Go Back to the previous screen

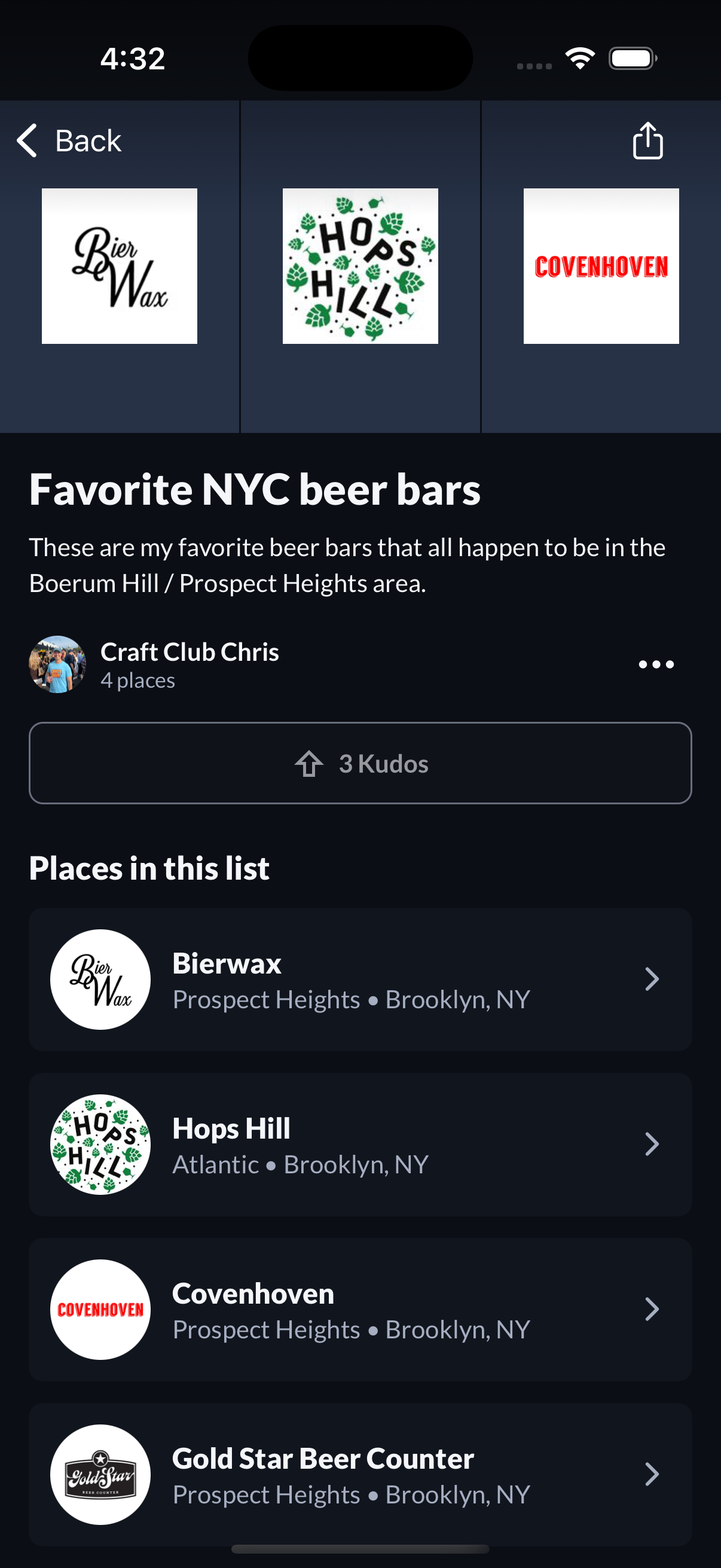[x=69, y=140]
